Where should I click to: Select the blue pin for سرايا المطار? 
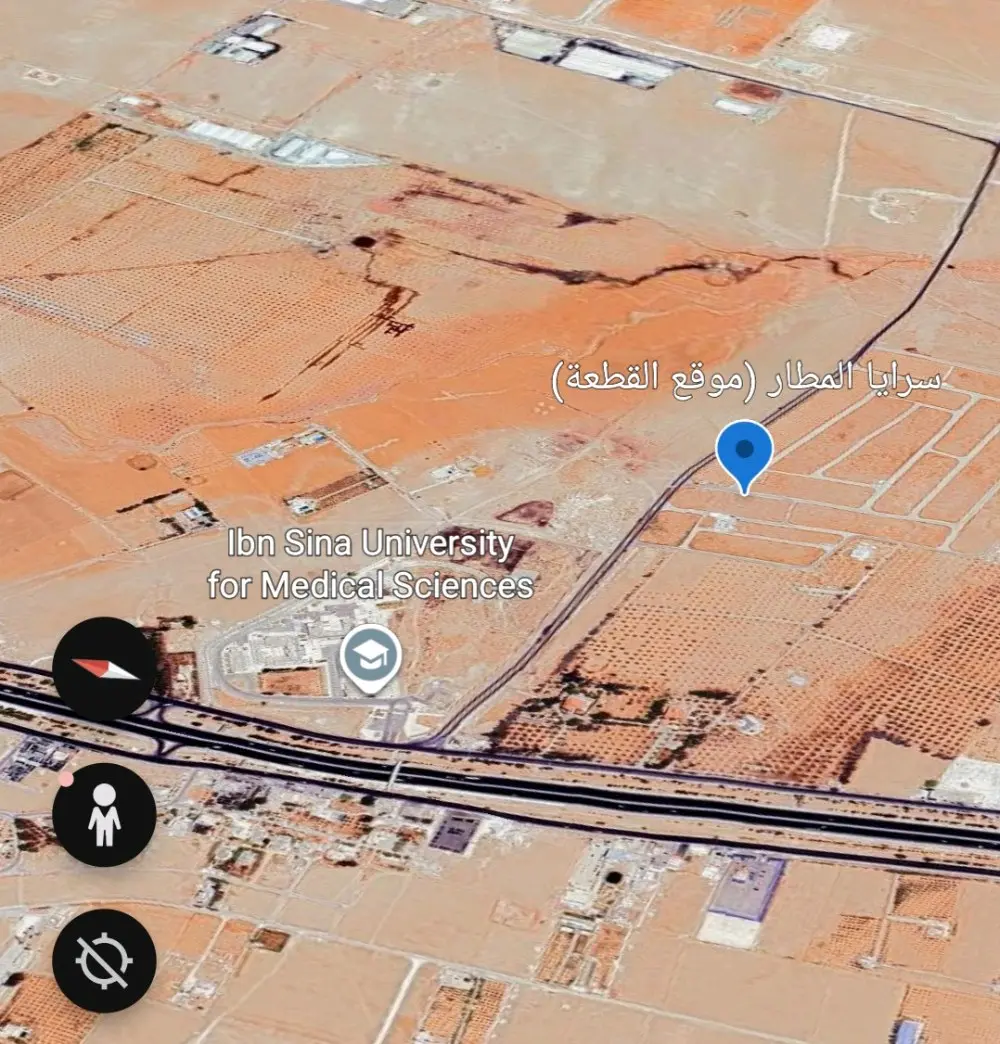[x=744, y=453]
